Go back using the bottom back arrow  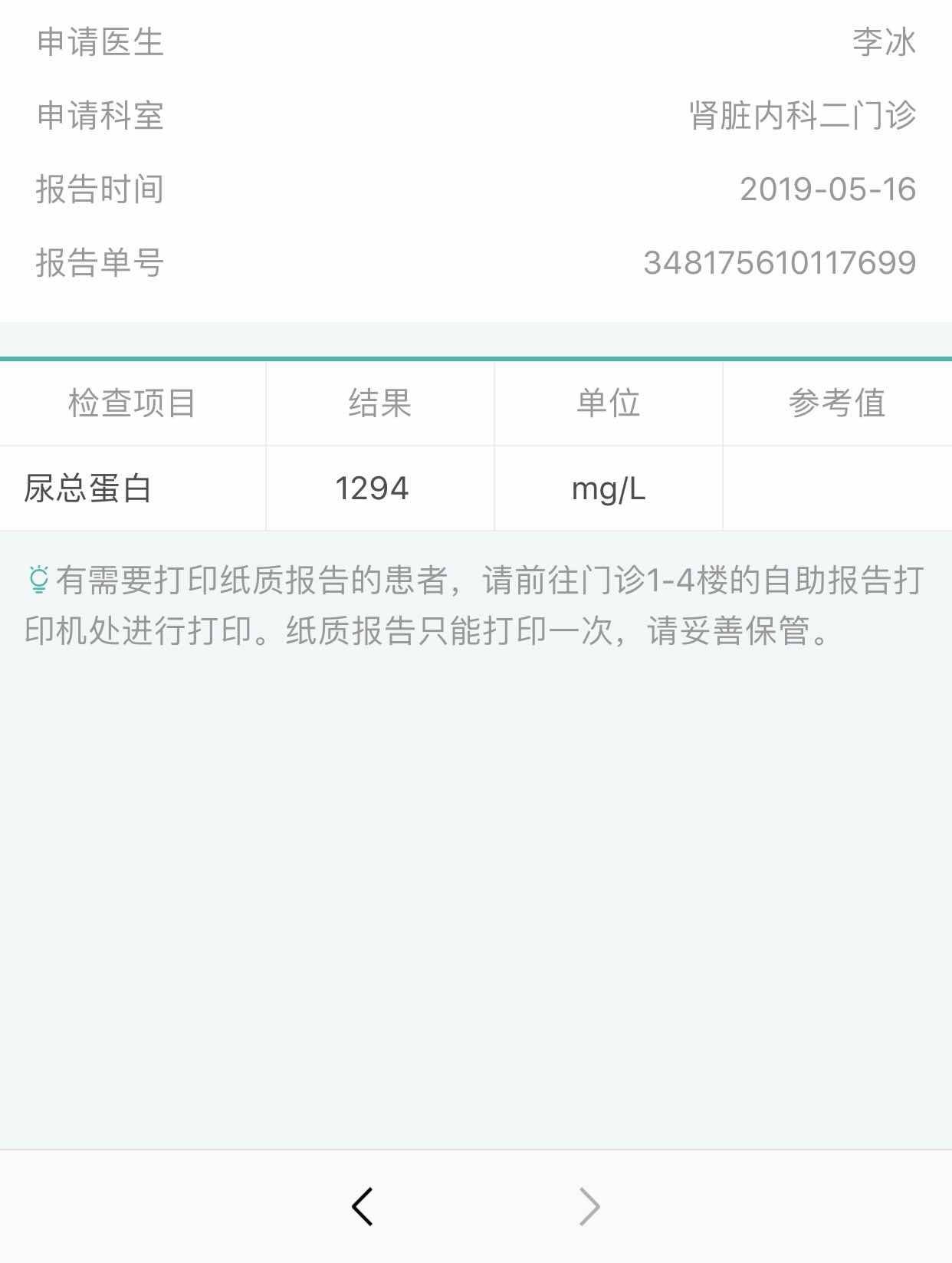363,1206
